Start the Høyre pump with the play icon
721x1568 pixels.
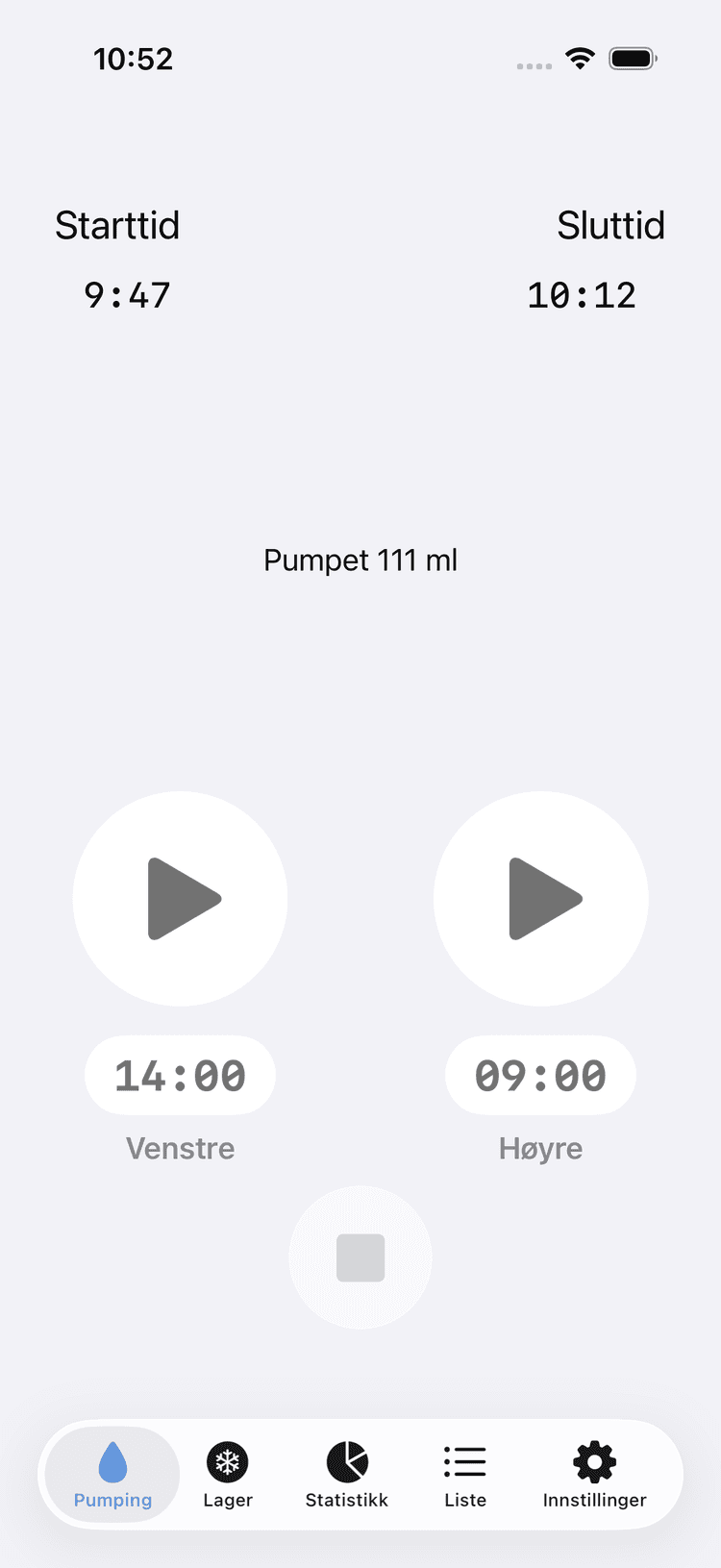click(x=540, y=898)
